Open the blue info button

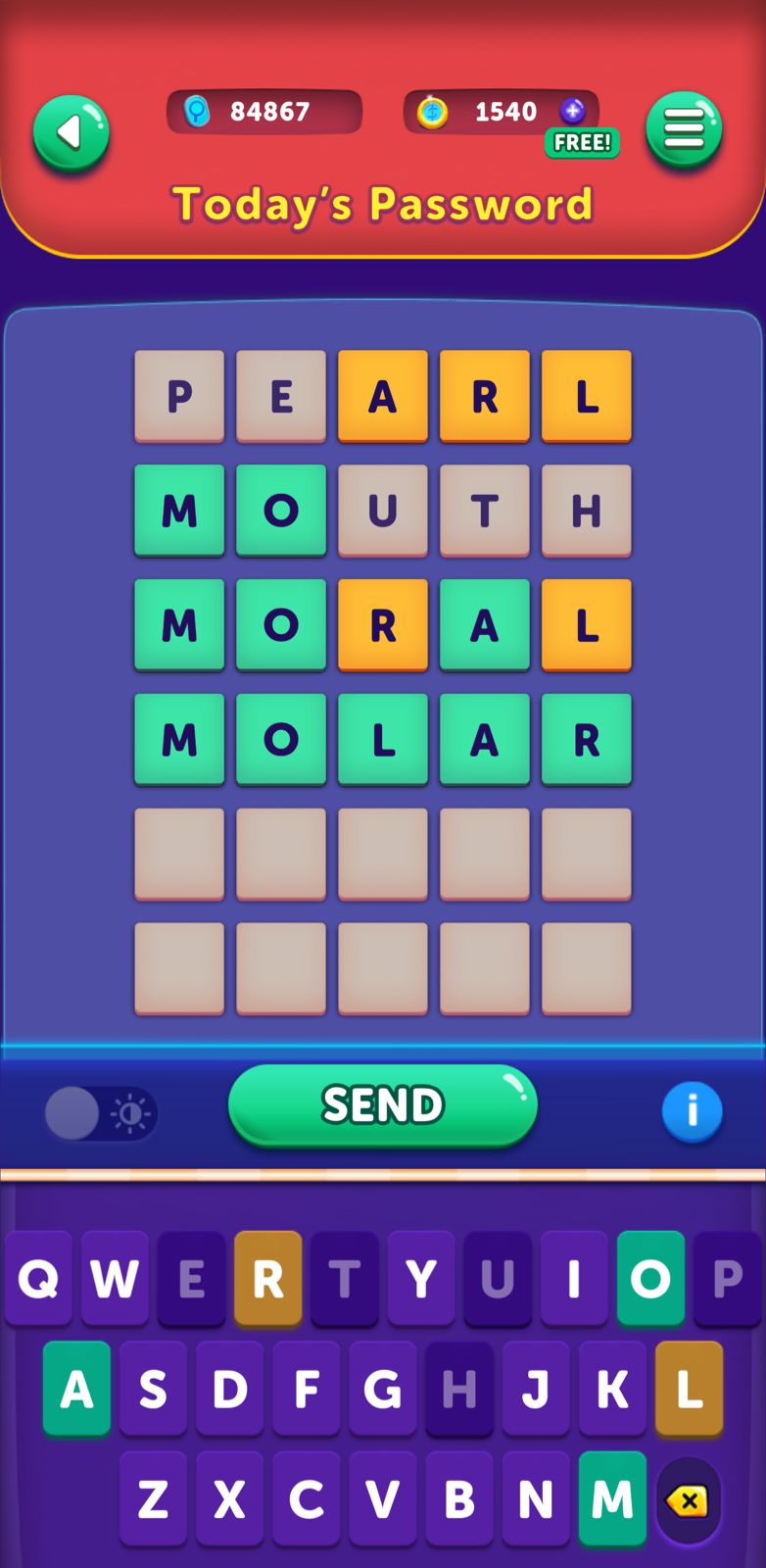(692, 1111)
